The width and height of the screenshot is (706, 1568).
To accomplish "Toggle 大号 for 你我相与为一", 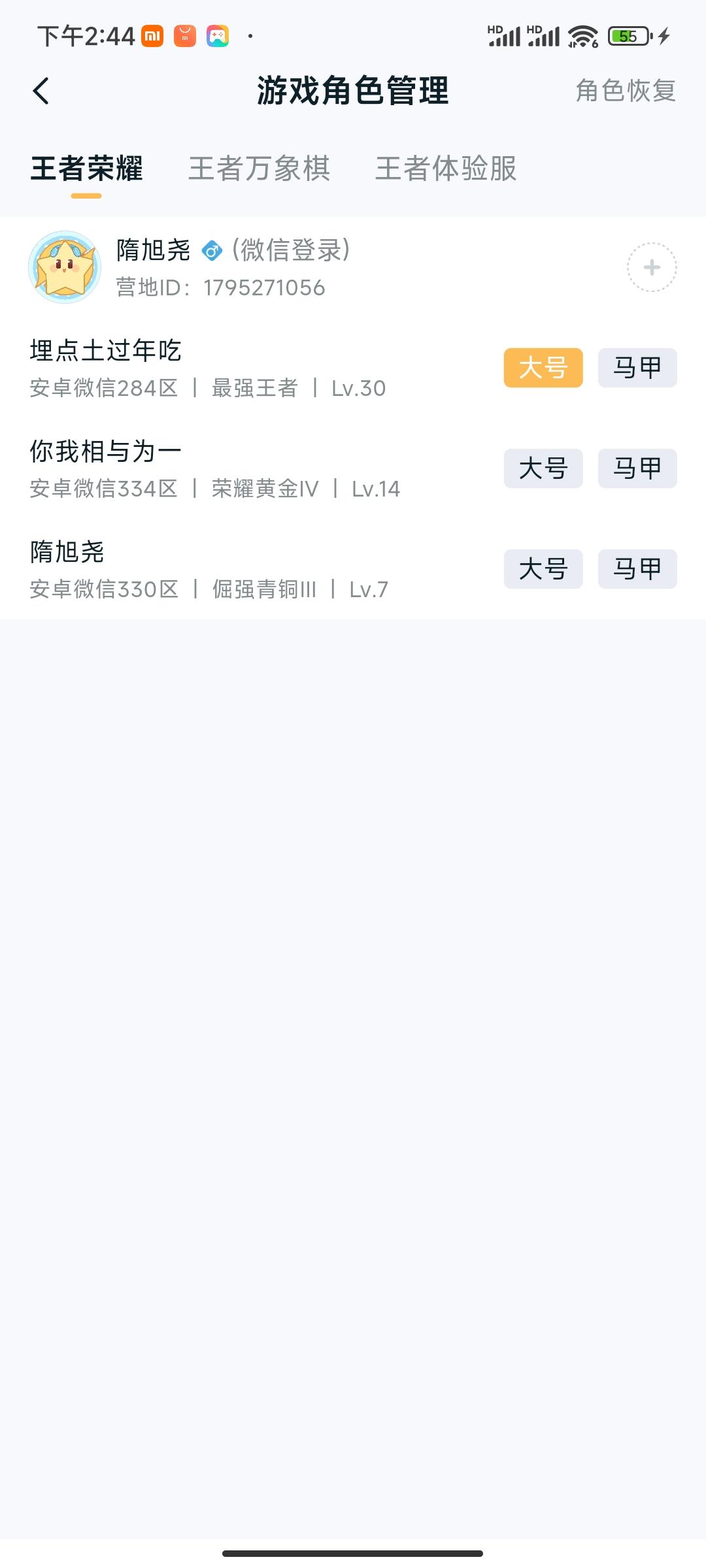I will point(543,468).
